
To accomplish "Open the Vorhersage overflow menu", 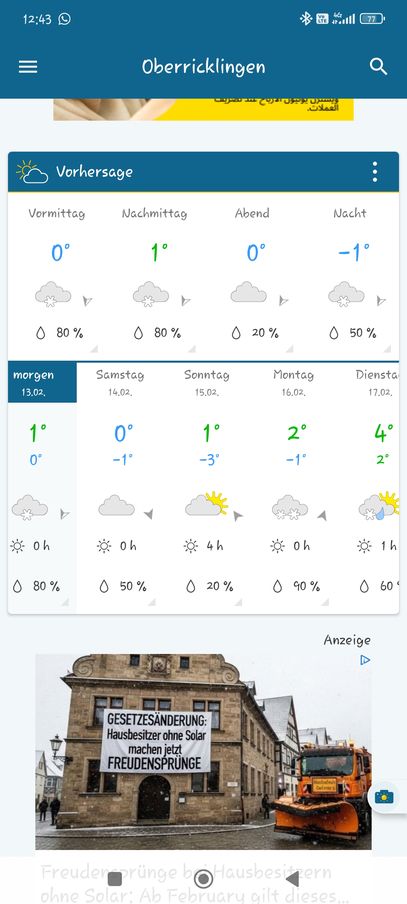I will (375, 172).
